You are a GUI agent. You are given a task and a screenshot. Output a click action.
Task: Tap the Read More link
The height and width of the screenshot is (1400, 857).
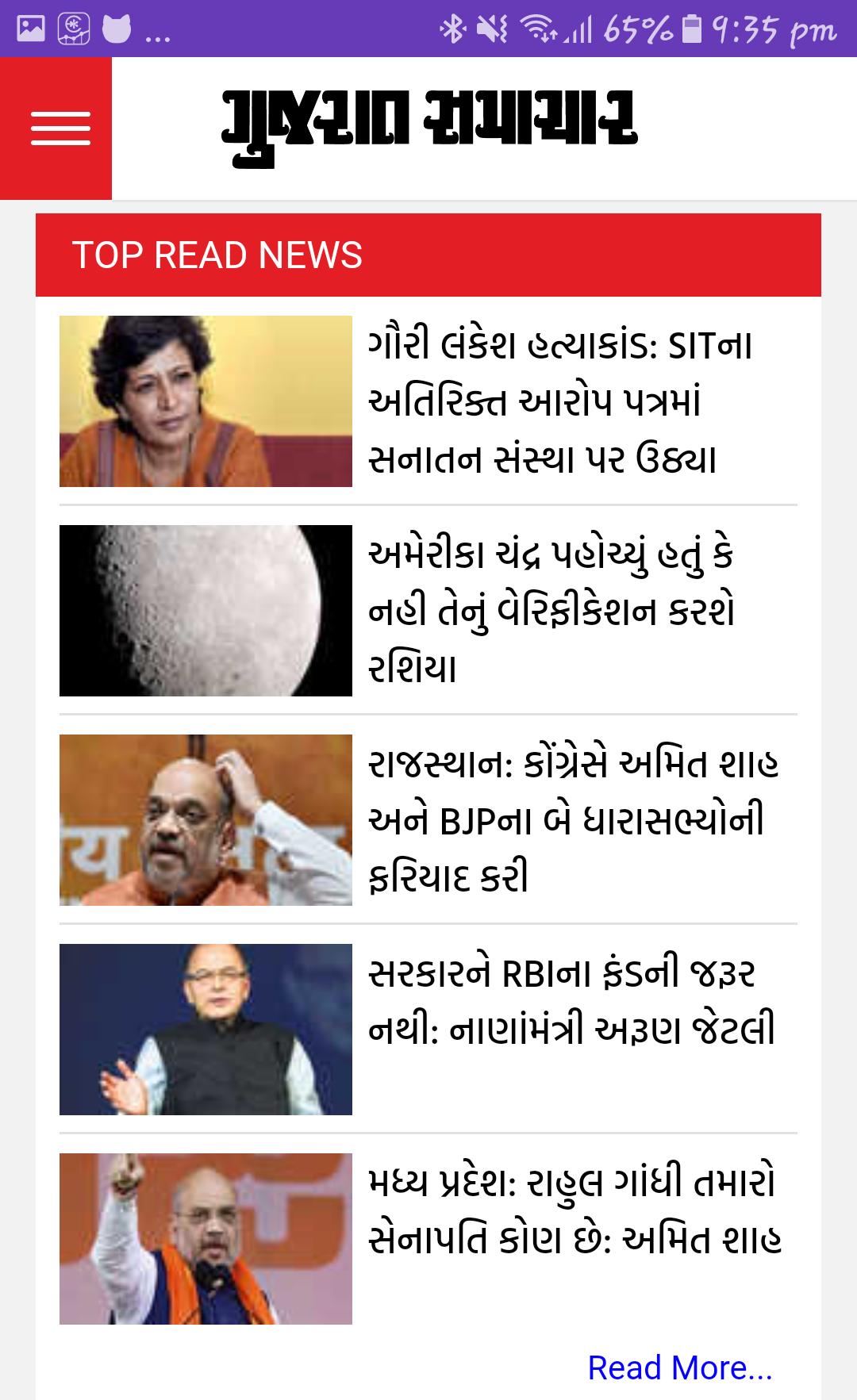679,1367
